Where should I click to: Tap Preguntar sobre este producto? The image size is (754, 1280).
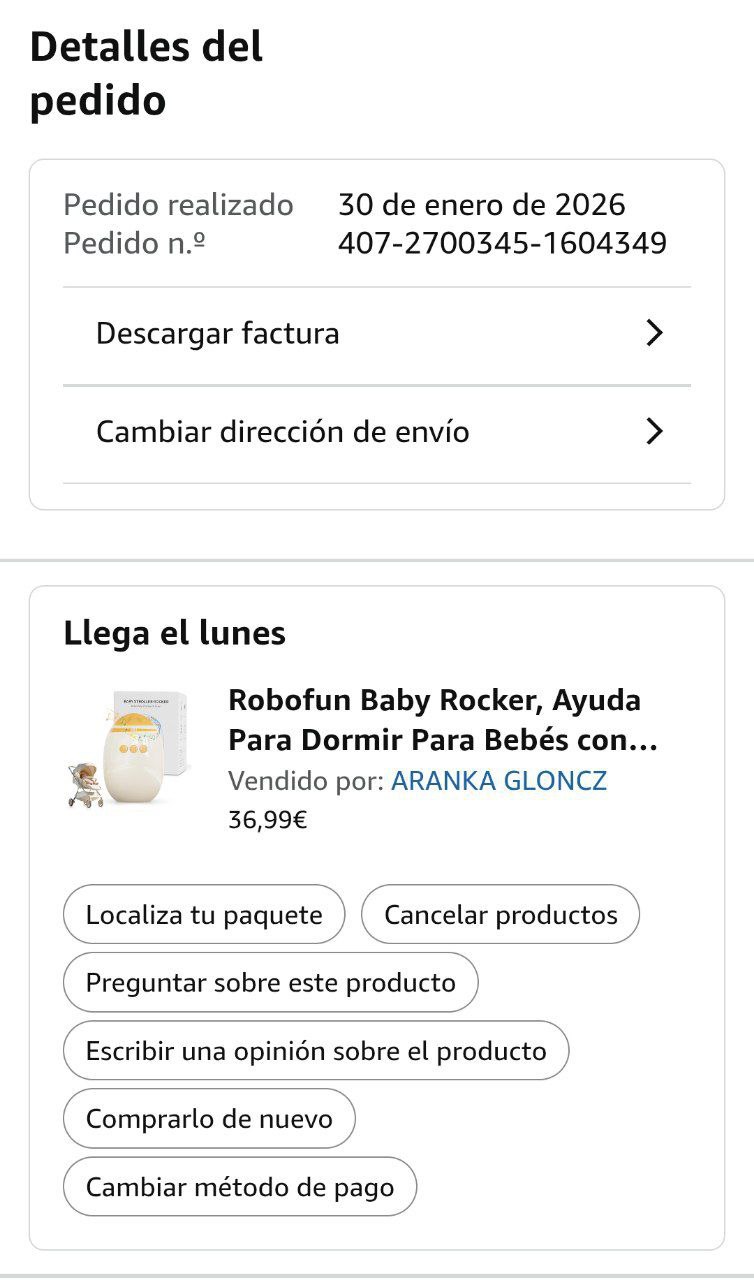[x=270, y=983]
